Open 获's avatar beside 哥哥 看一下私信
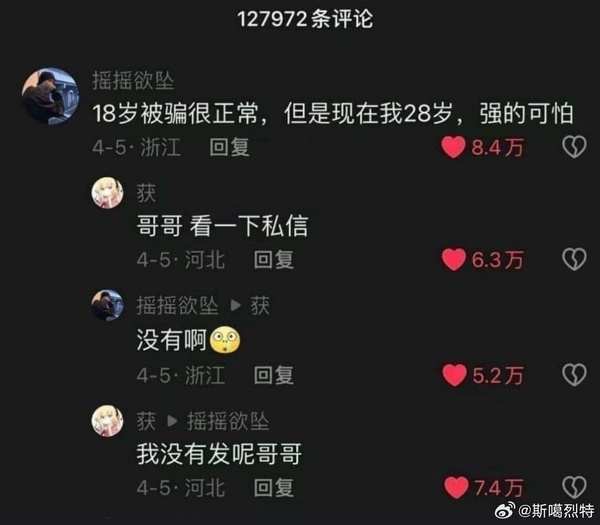This screenshot has width=600, height=525. click(x=108, y=192)
